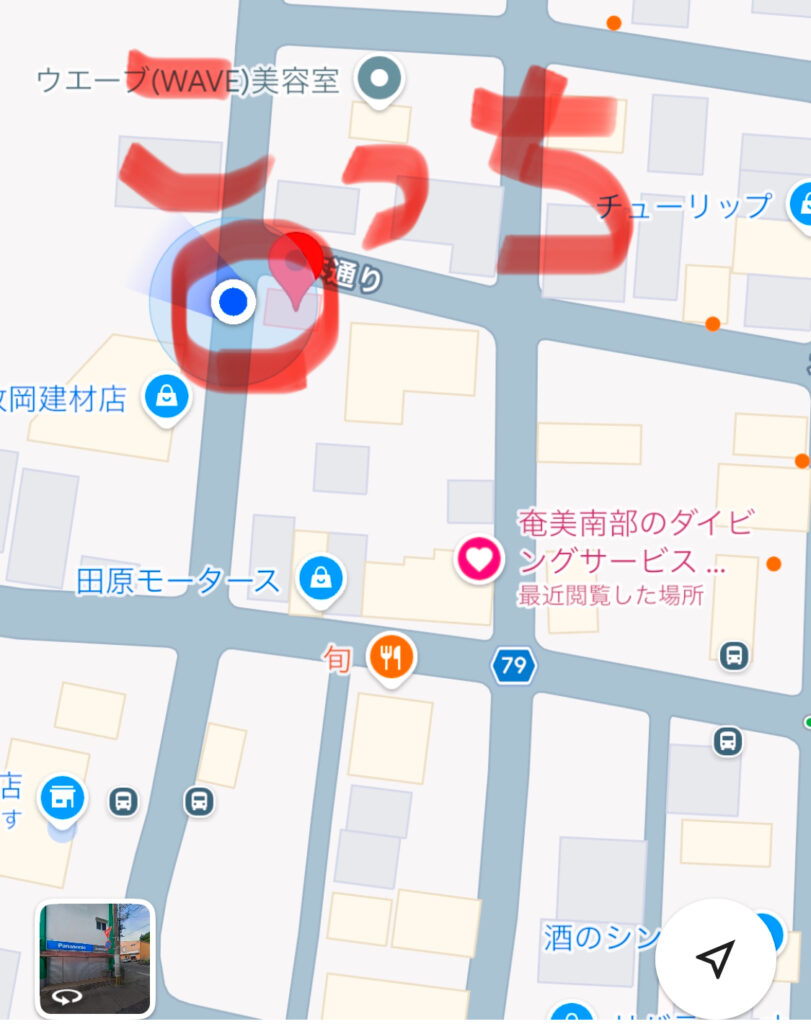Open the Street View preview thumbnail

(95, 958)
